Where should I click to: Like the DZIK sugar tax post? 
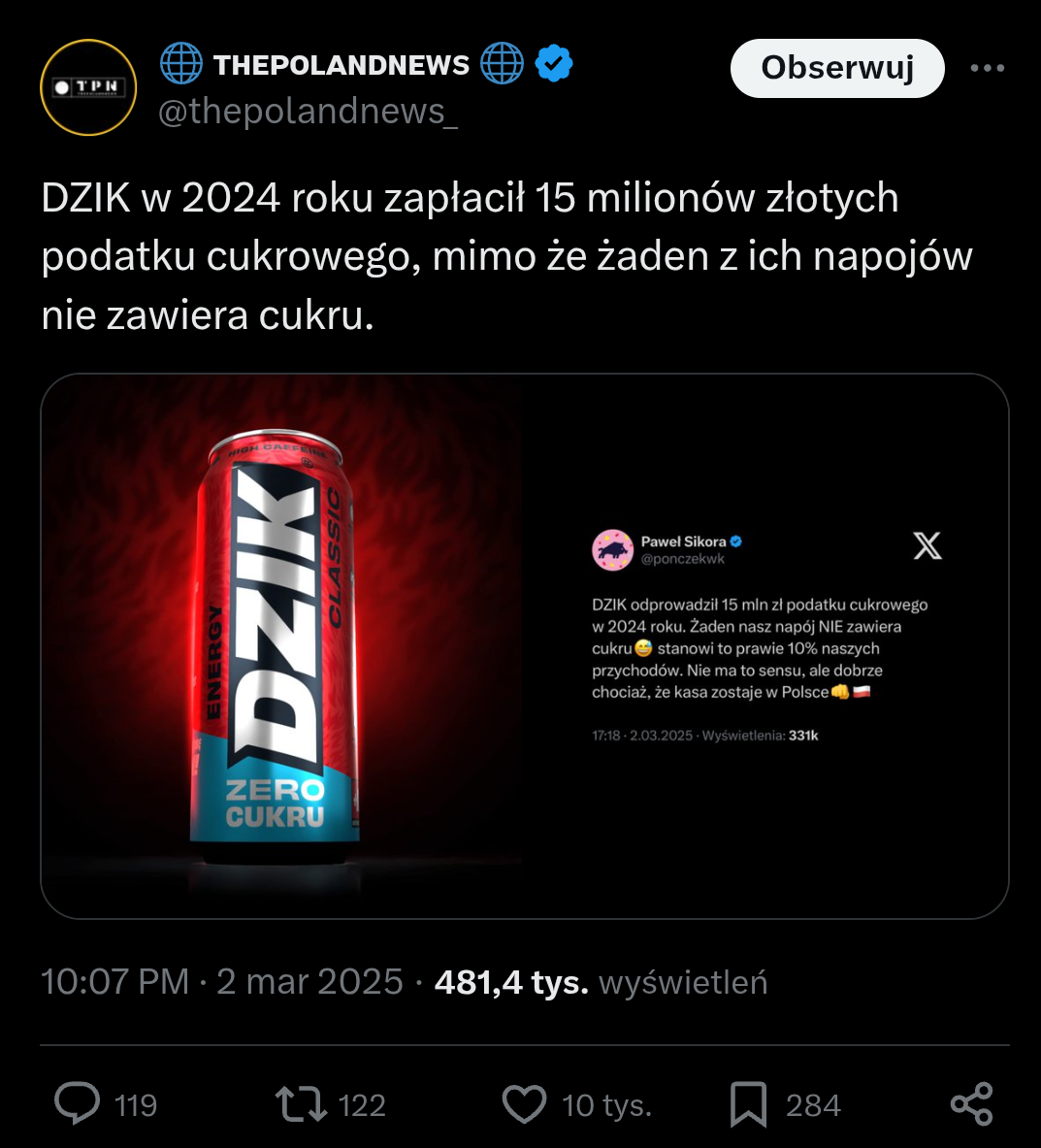[x=525, y=1104]
